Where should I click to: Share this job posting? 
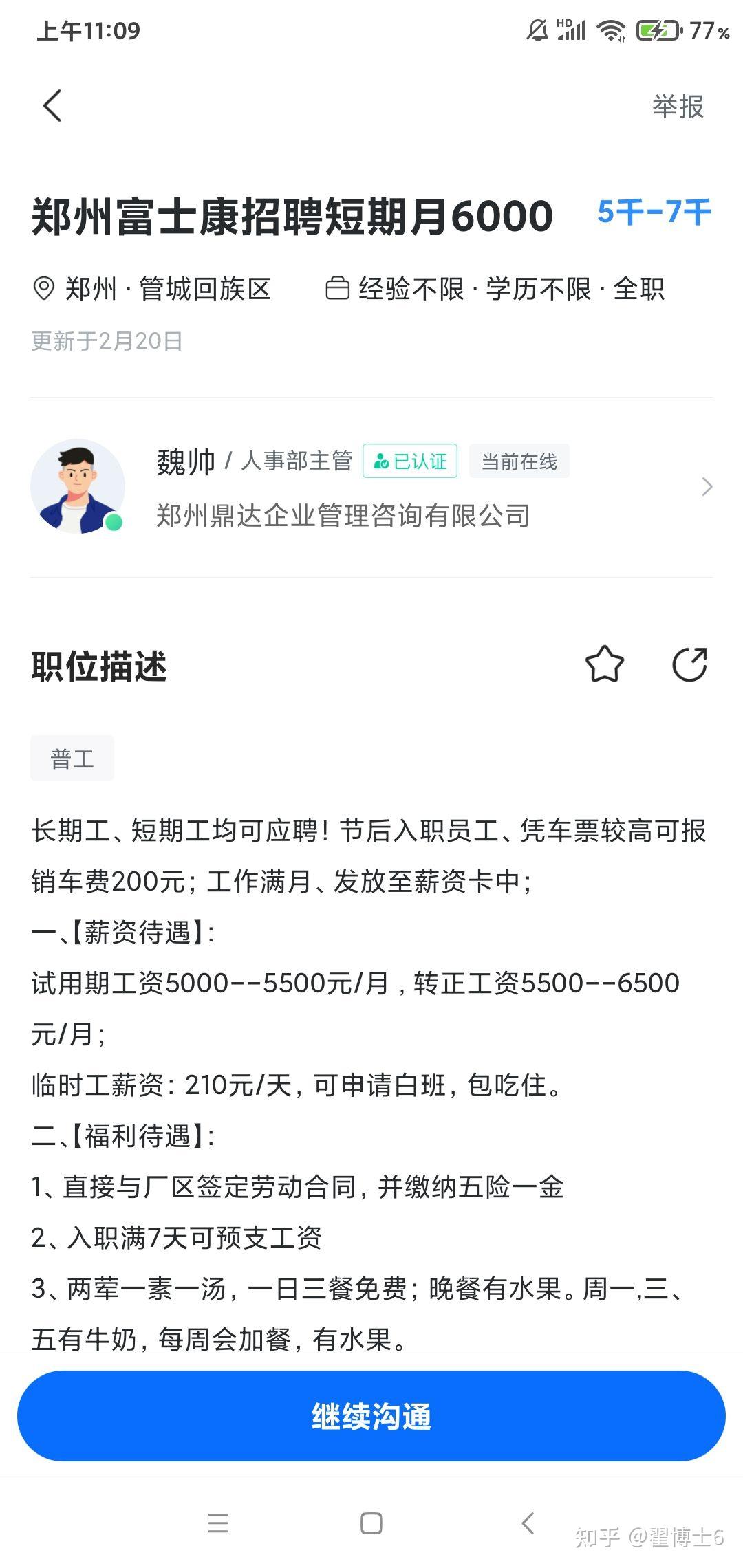point(689,664)
